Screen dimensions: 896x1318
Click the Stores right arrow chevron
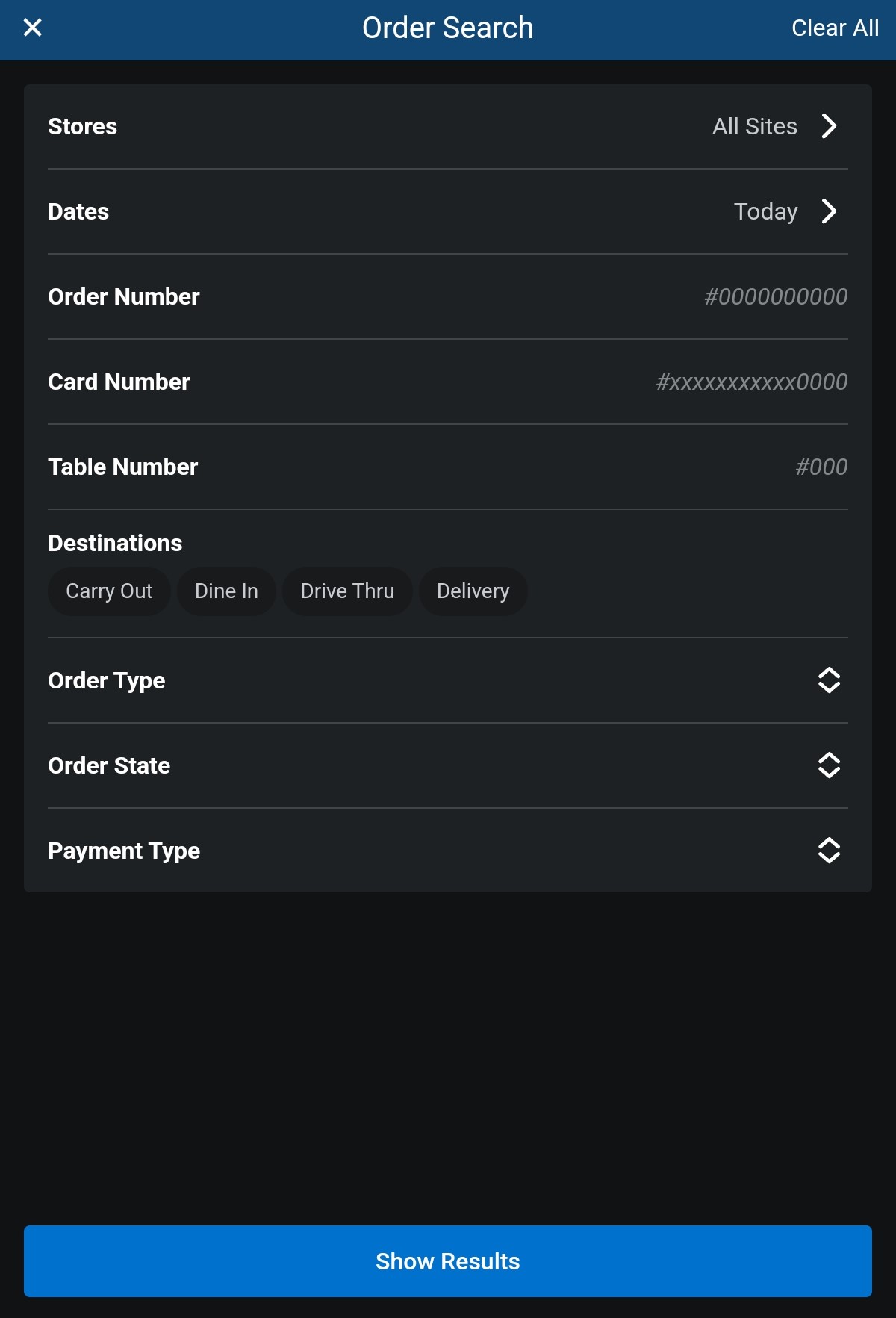click(829, 126)
